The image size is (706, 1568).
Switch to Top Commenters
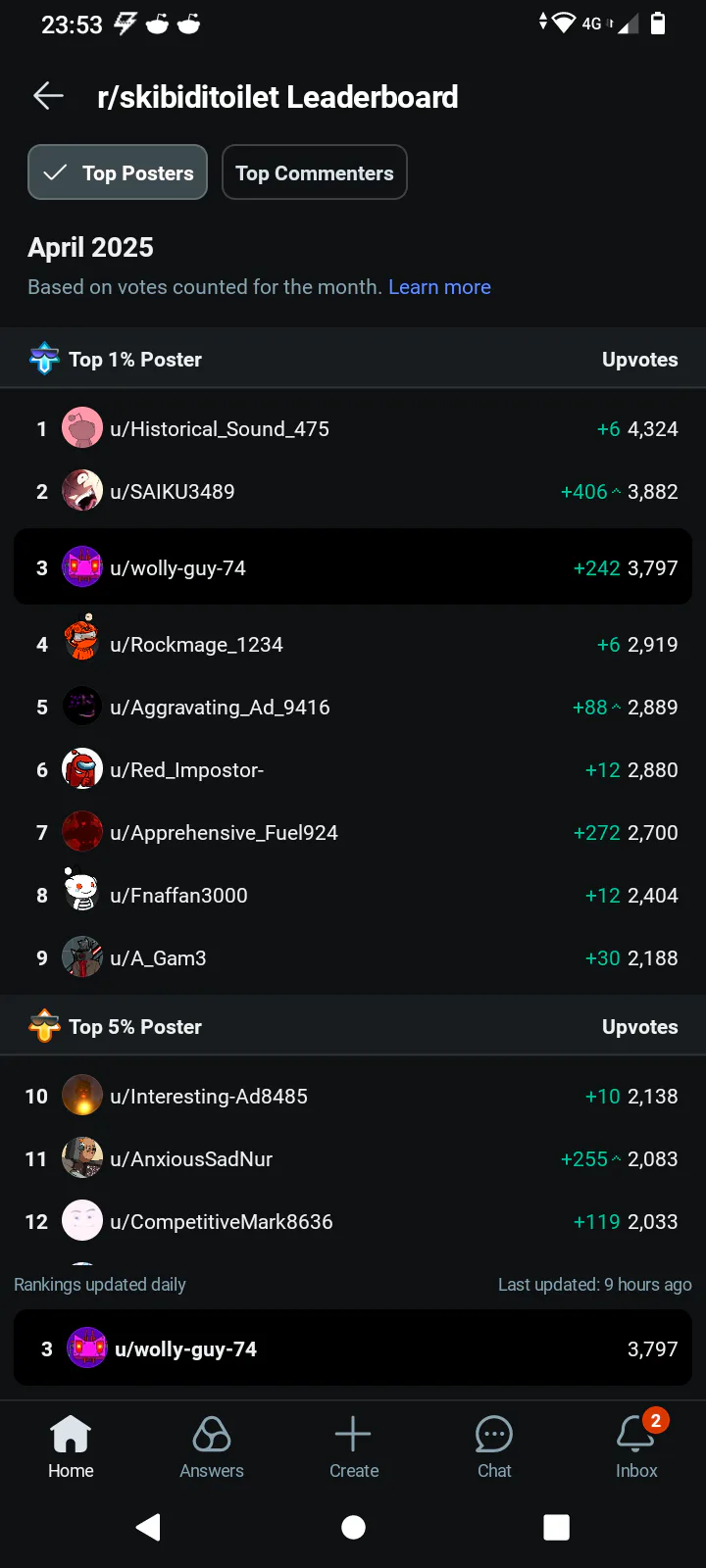pyautogui.click(x=314, y=172)
